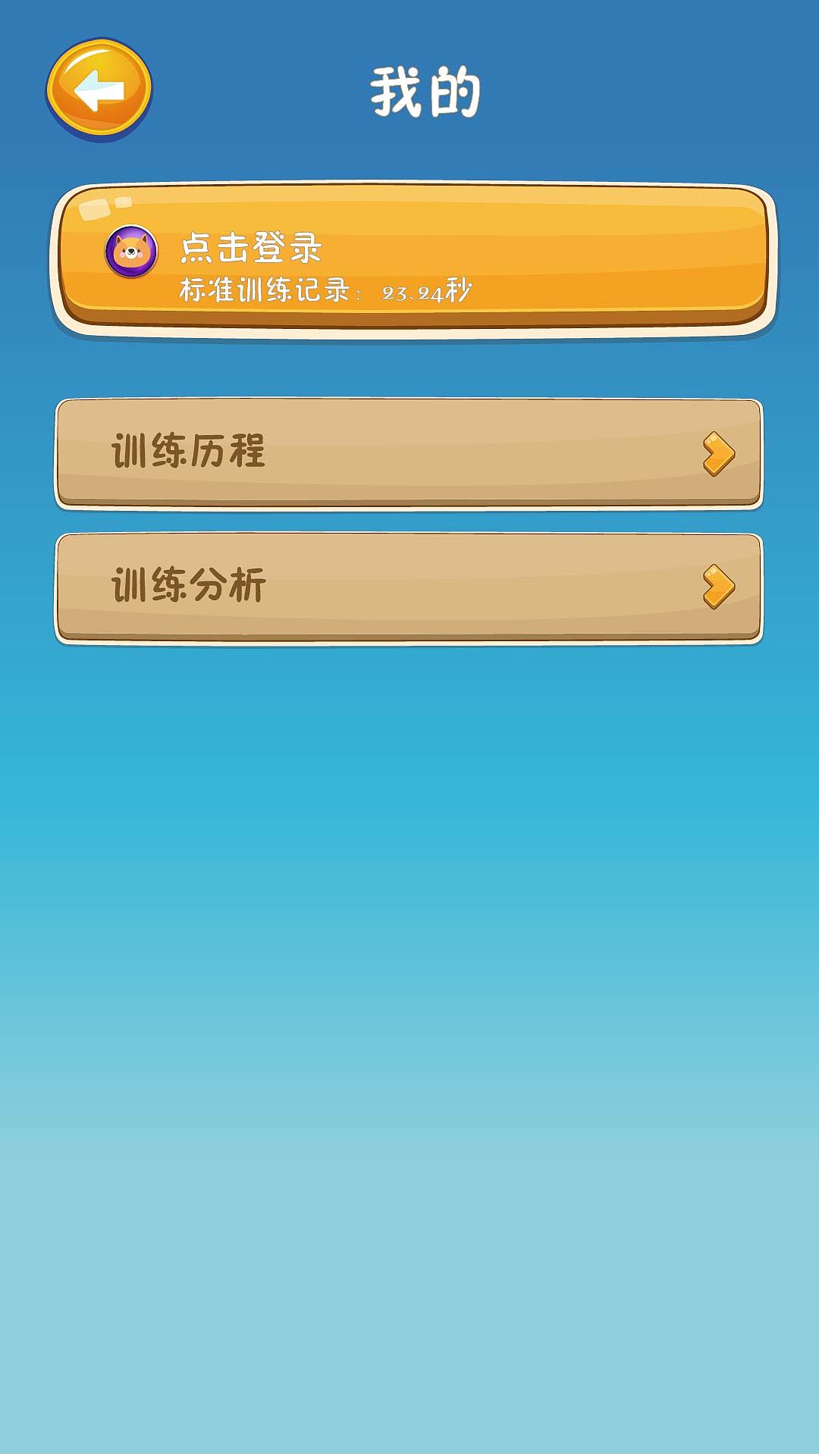
Task: Open the chevron on the training history row
Action: [717, 452]
